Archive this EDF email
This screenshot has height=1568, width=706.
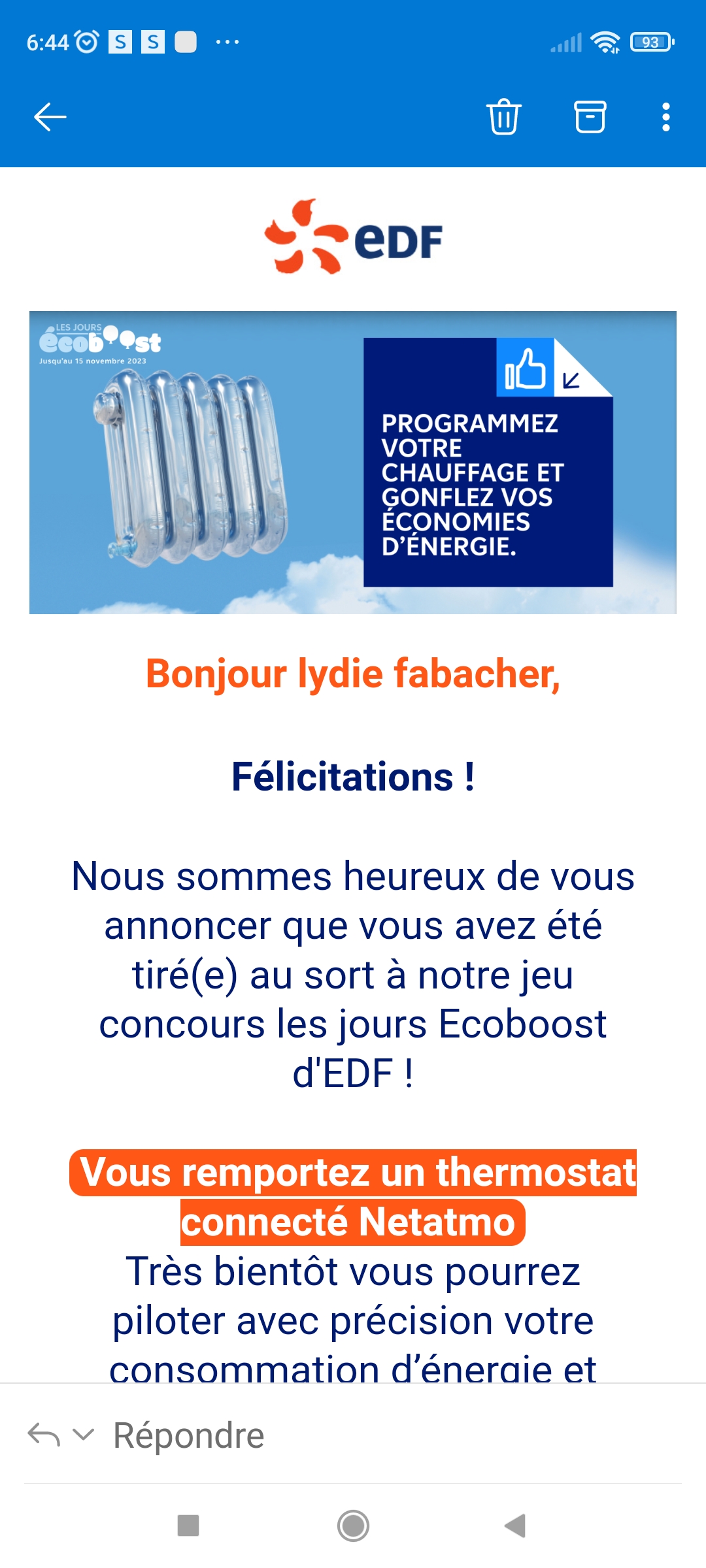click(590, 118)
